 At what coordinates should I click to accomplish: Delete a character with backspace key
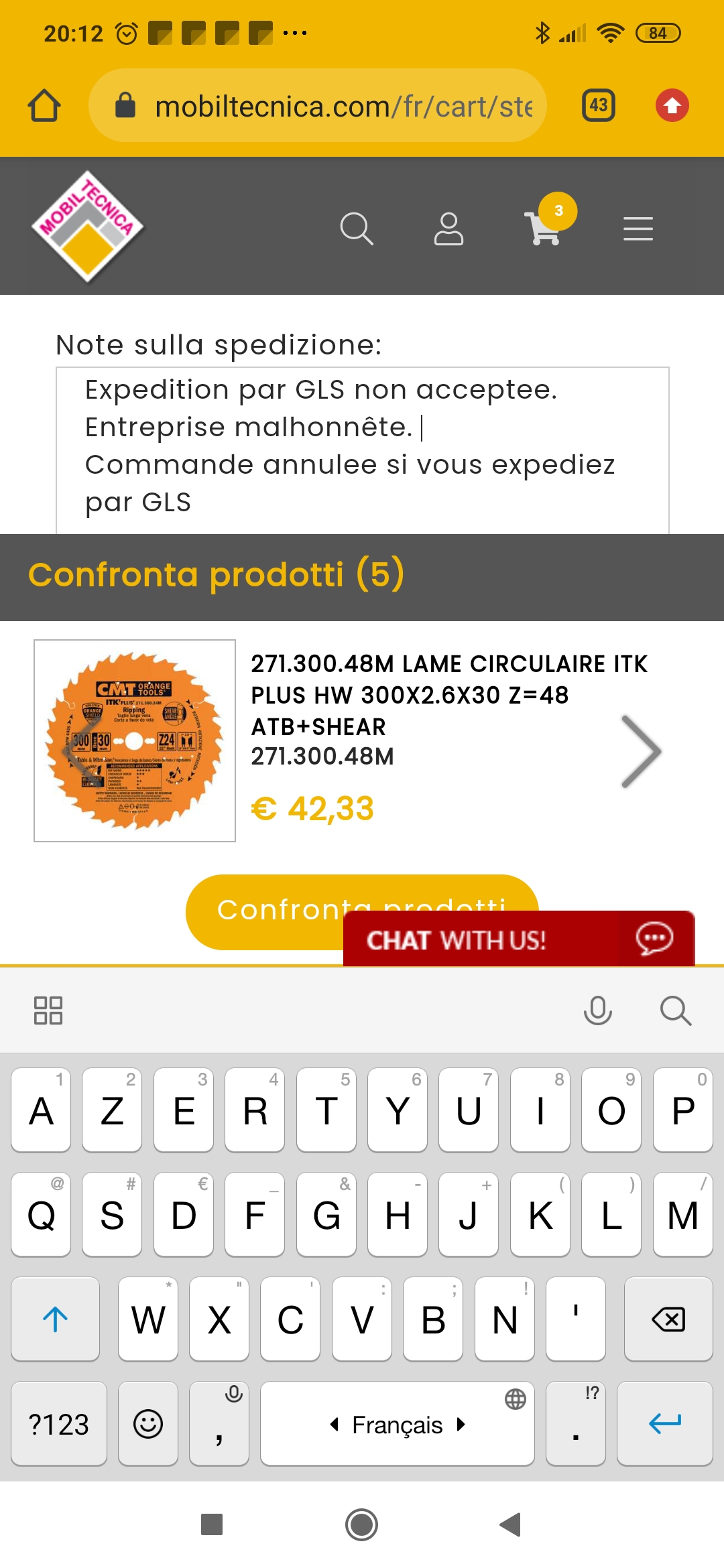pos(668,1319)
